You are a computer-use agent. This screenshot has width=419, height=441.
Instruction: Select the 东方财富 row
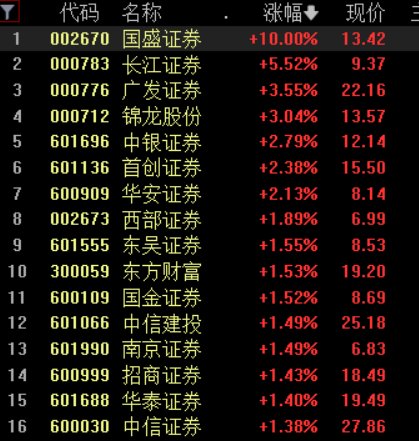pos(209,271)
